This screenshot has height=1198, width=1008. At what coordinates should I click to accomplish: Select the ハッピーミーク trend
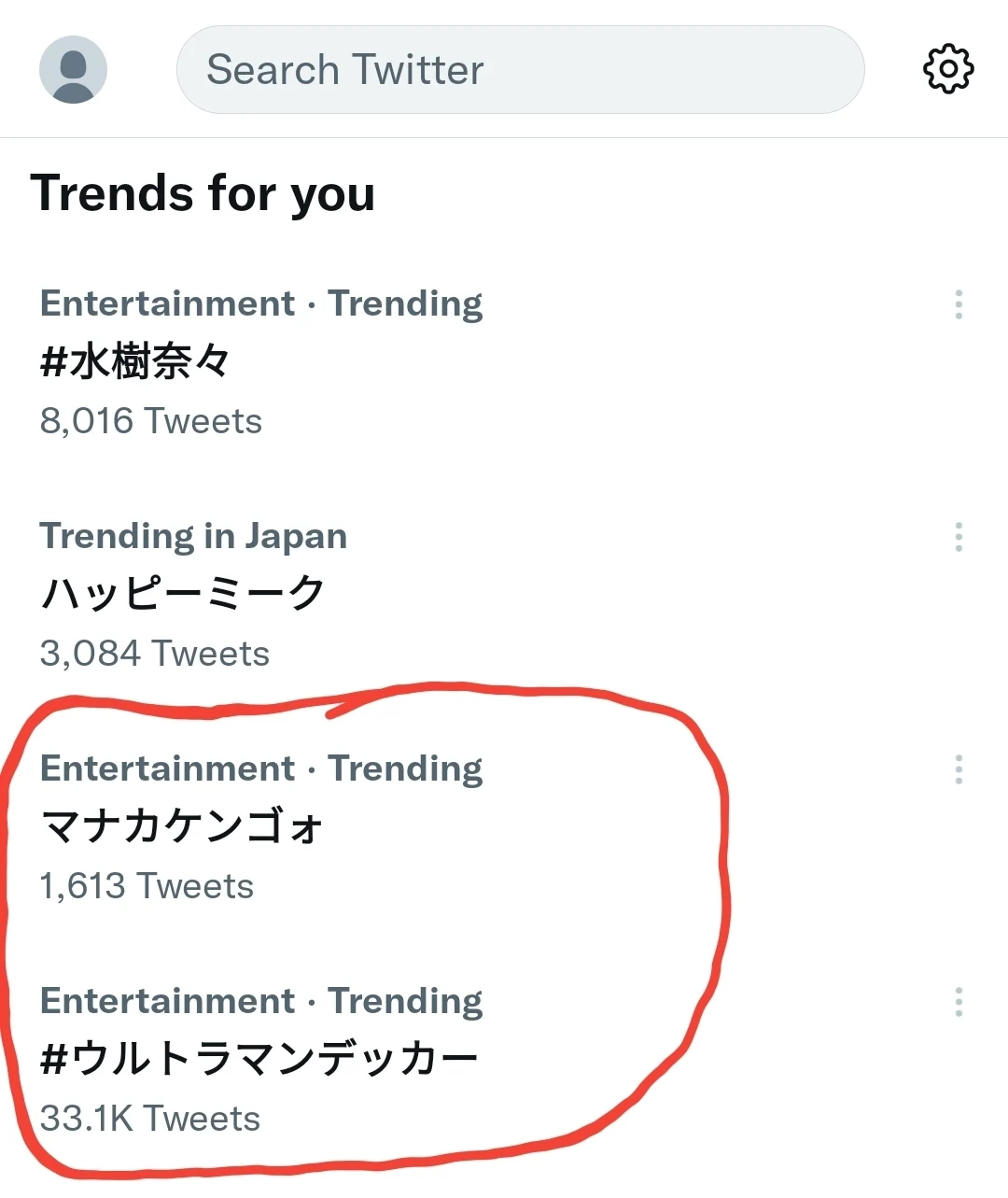(182, 592)
